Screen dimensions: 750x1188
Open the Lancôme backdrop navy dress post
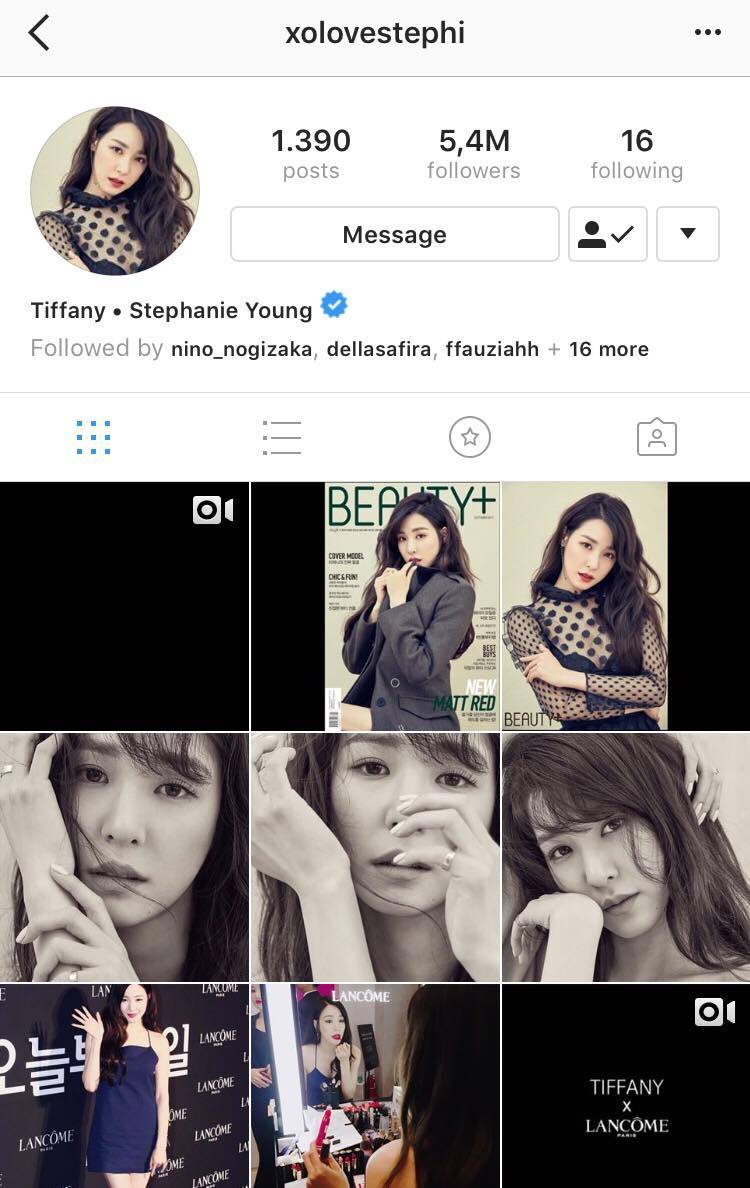click(124, 1086)
